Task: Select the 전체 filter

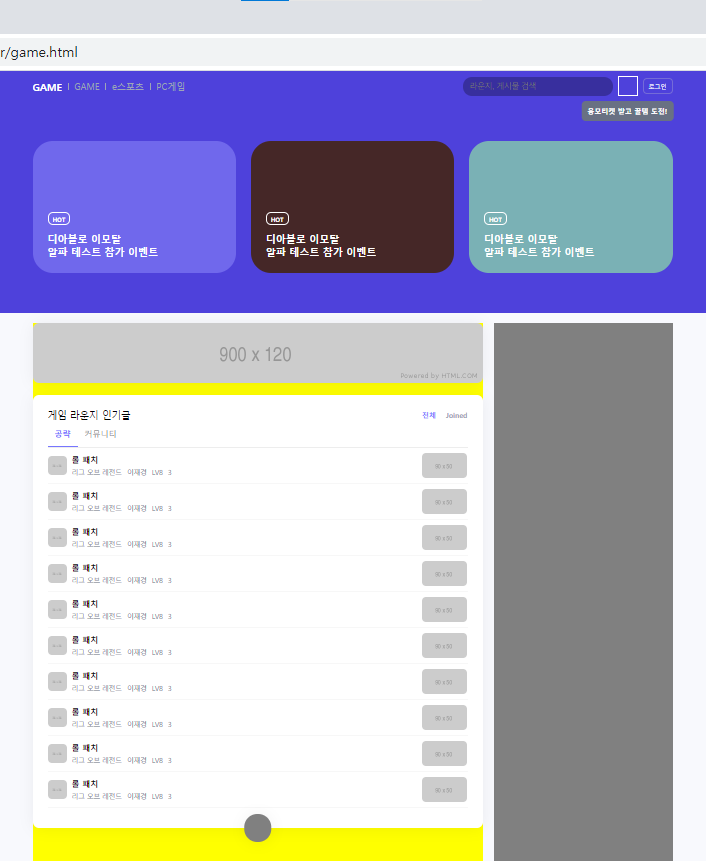Action: tap(429, 415)
